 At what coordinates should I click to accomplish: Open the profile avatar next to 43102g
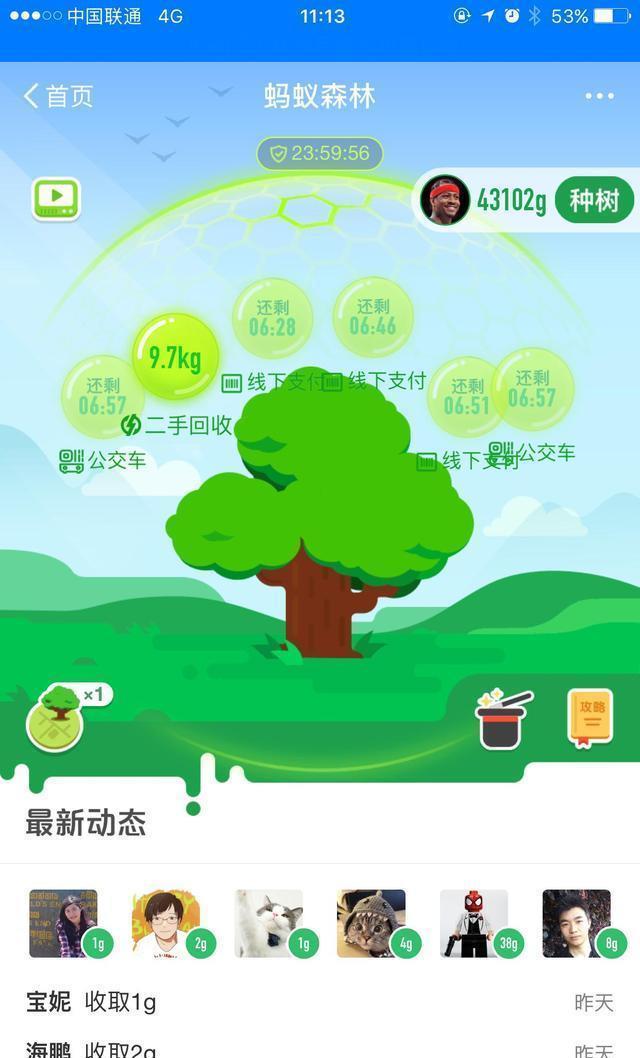tap(445, 201)
